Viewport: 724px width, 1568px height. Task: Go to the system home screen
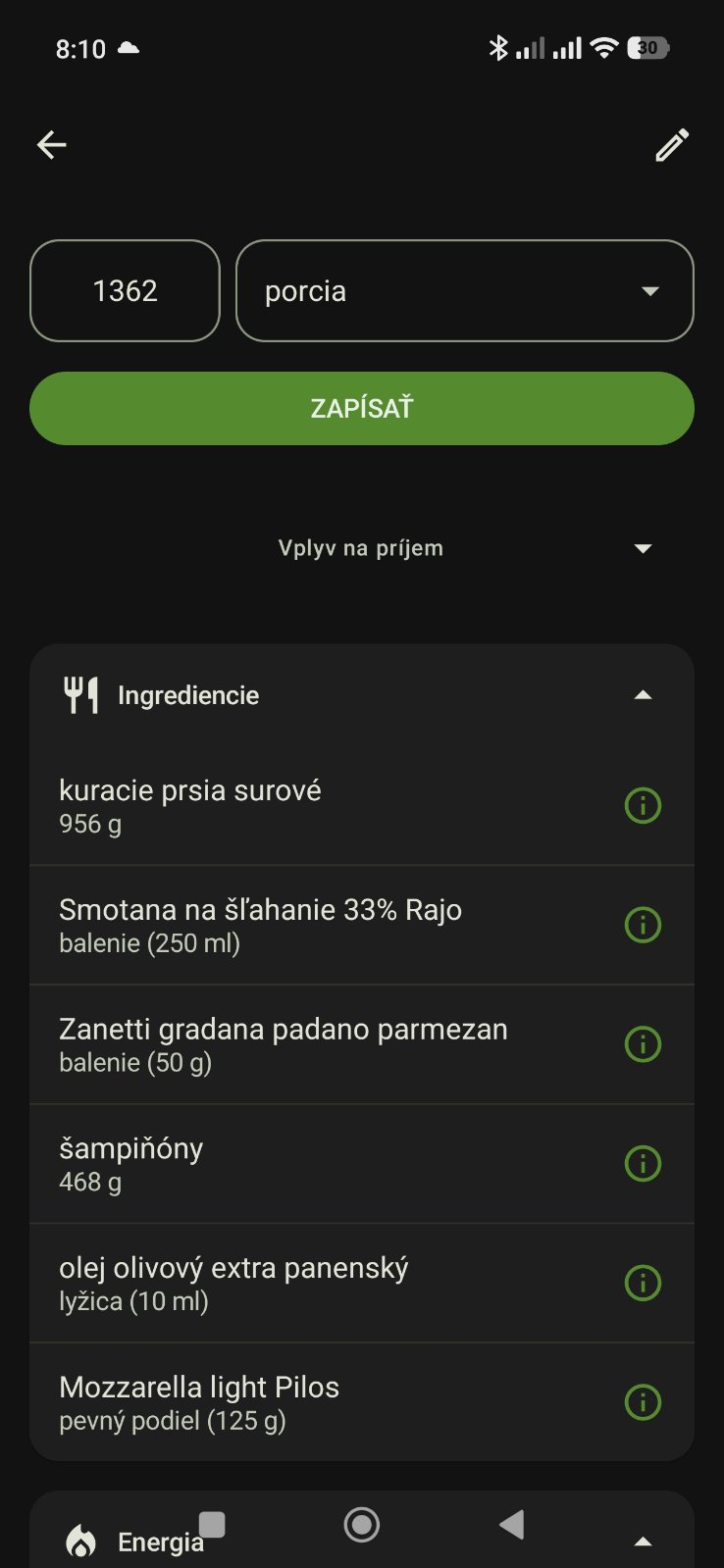[362, 1525]
